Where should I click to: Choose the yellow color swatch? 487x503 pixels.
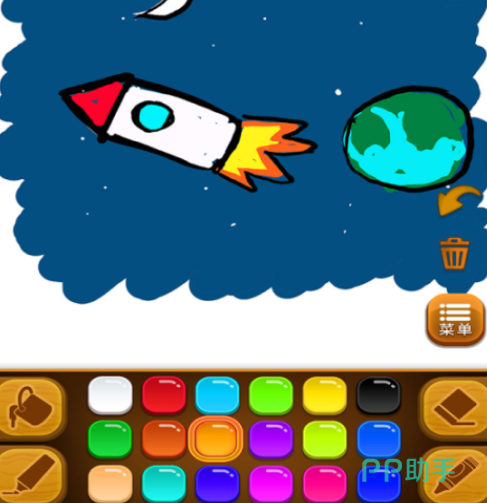325,395
